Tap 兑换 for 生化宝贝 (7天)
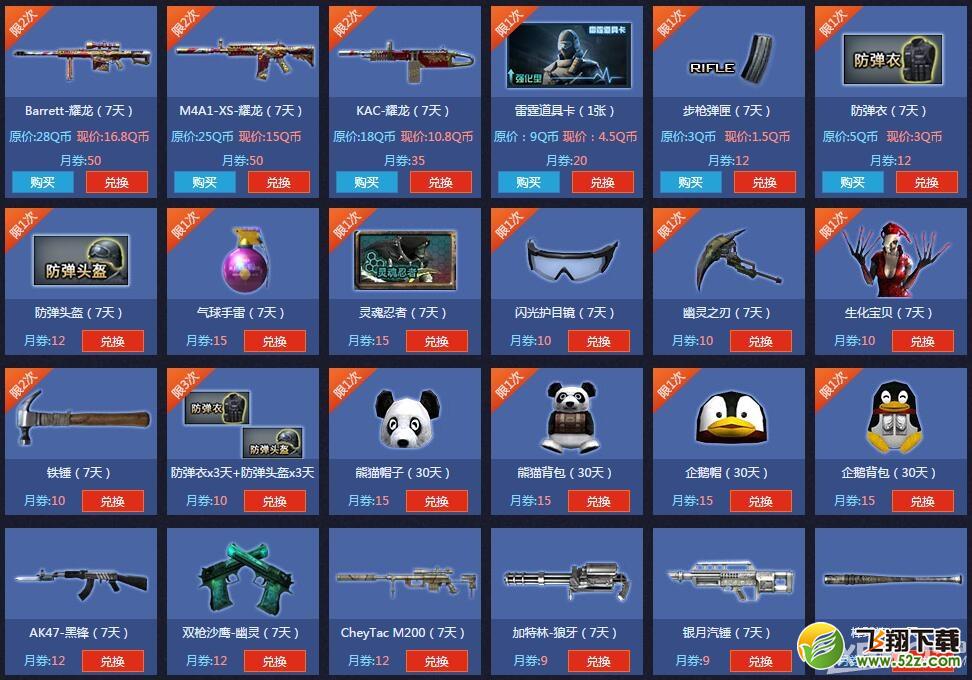This screenshot has height=680, width=972. 922,341
